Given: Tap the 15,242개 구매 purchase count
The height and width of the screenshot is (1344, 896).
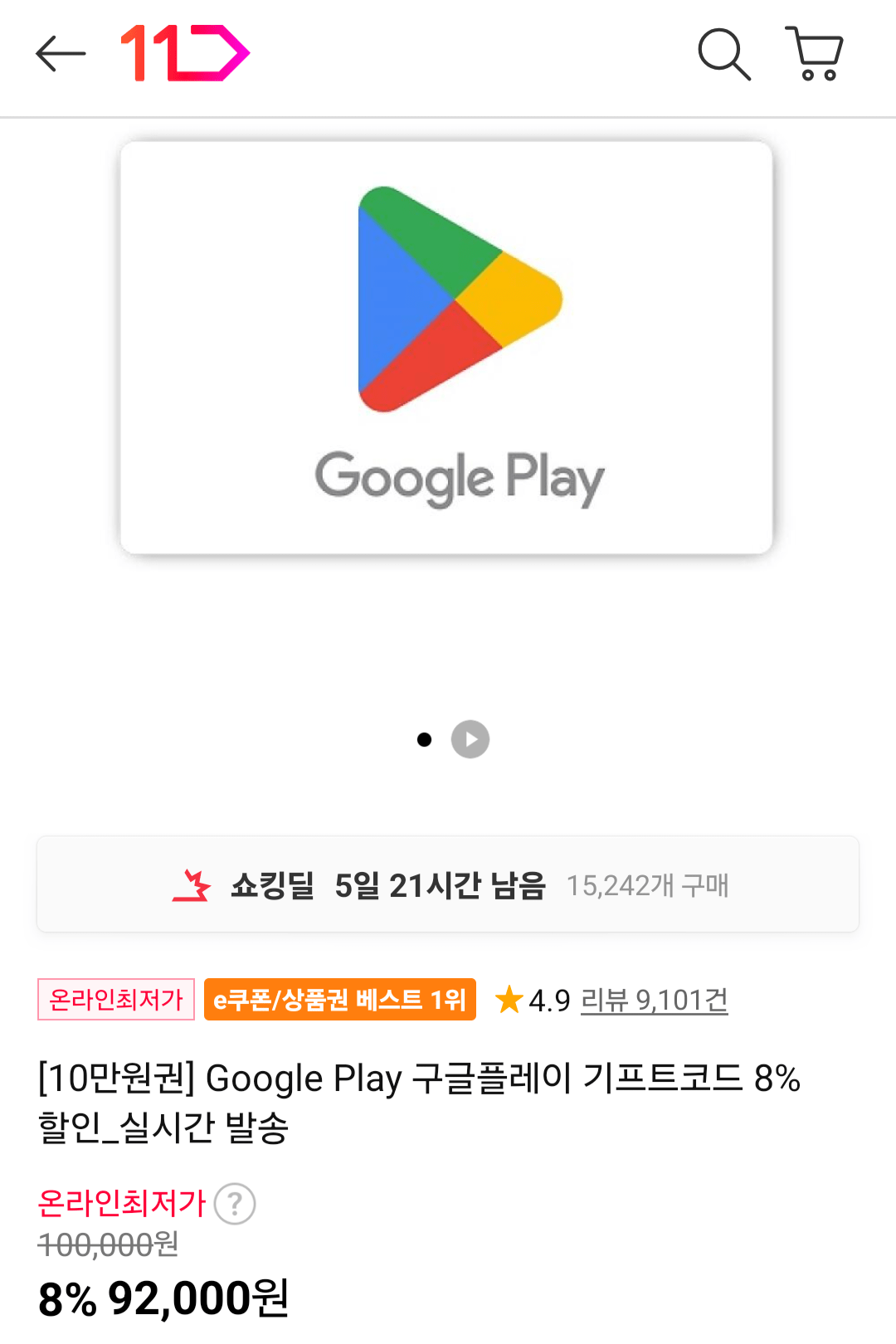Looking at the screenshot, I should 648,885.
